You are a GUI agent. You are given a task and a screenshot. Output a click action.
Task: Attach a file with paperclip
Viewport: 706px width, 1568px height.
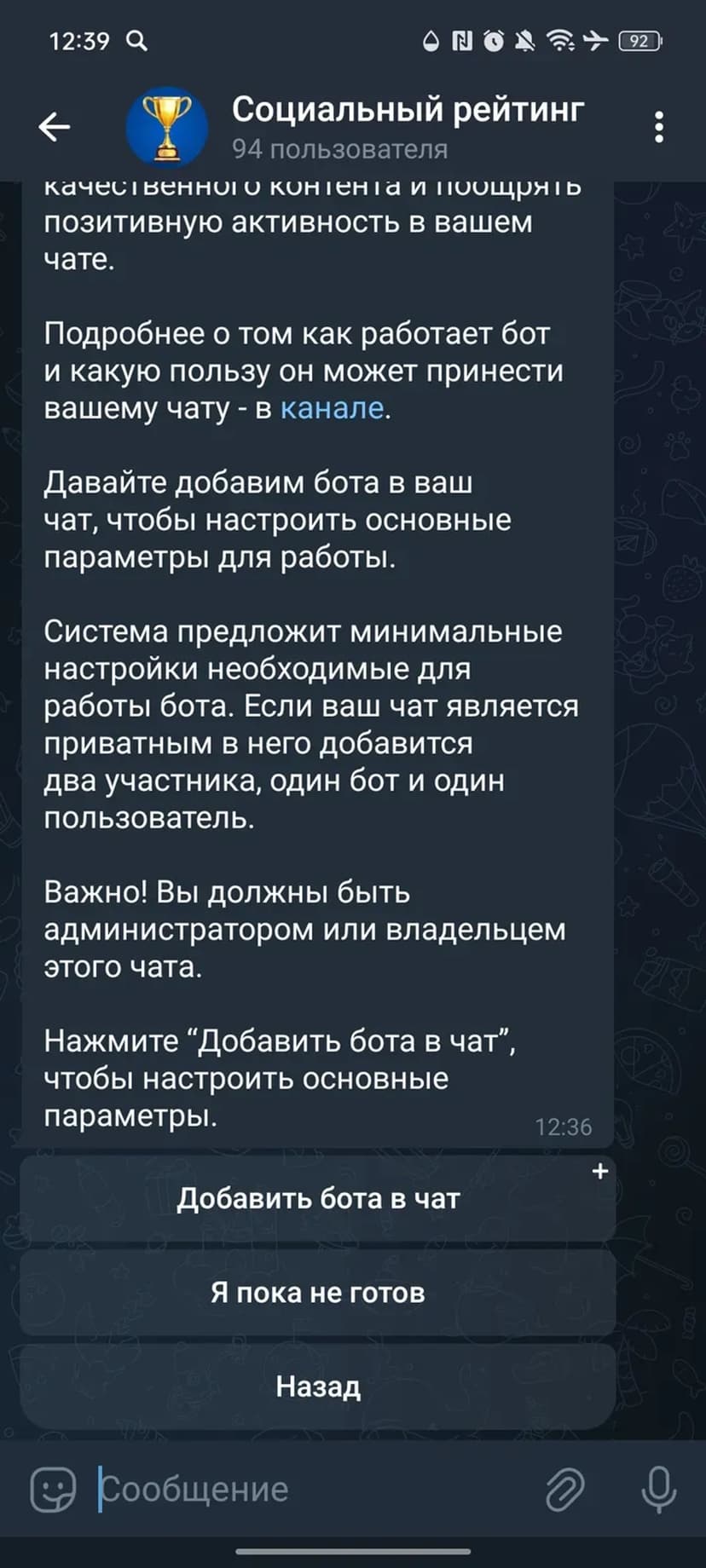(x=564, y=1489)
